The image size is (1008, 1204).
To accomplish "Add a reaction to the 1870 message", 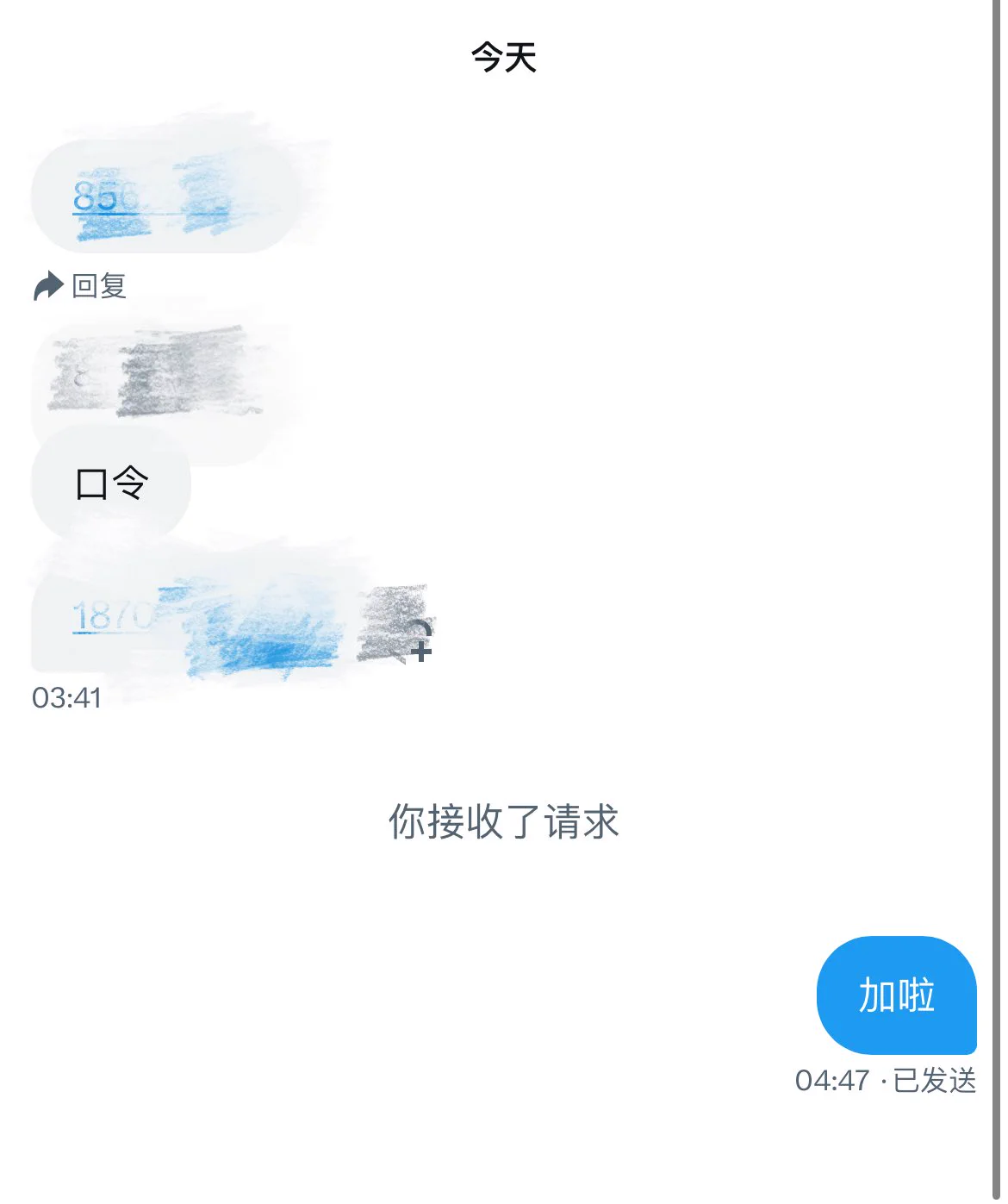I will (419, 642).
